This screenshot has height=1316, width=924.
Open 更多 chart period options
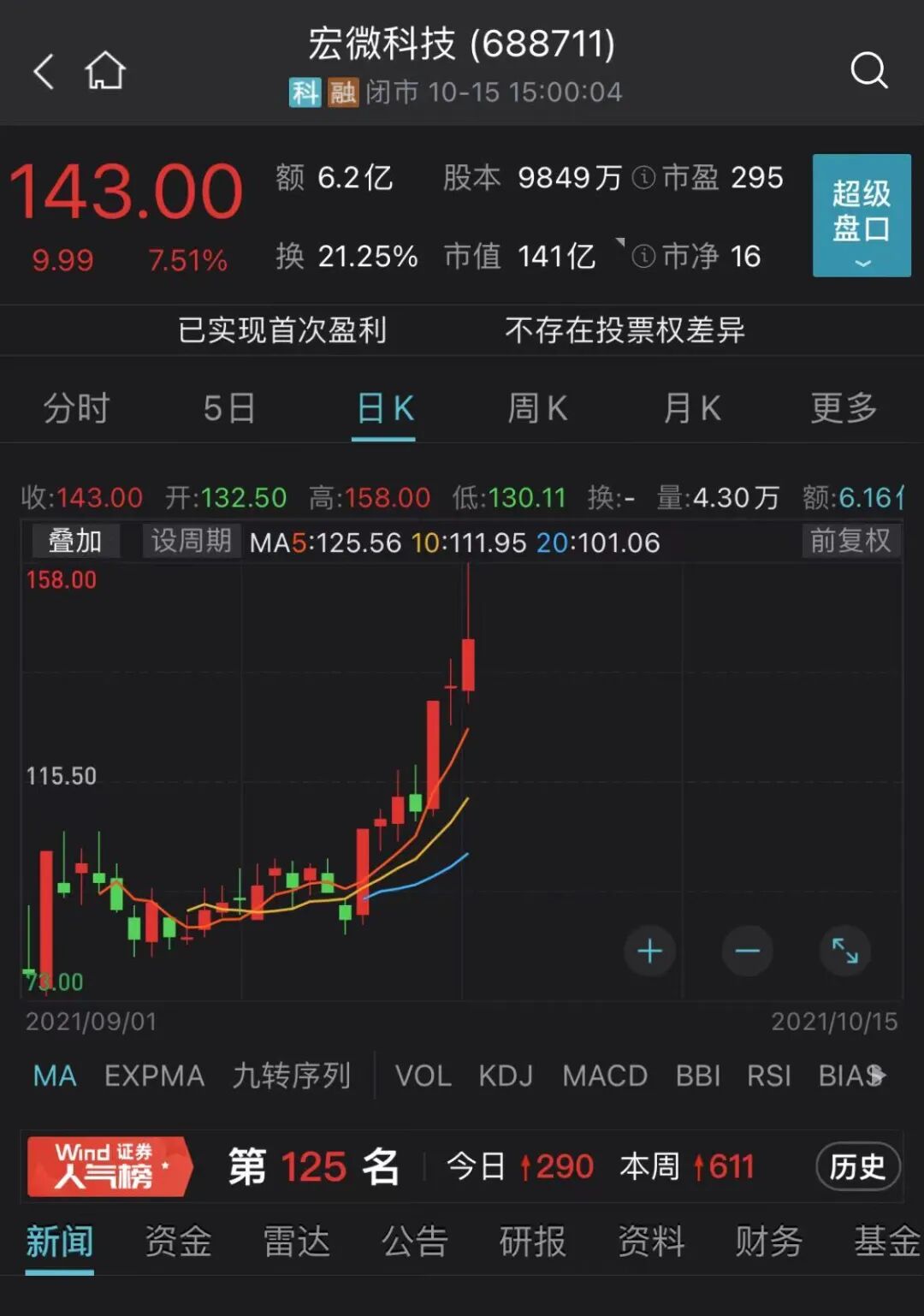tap(844, 408)
